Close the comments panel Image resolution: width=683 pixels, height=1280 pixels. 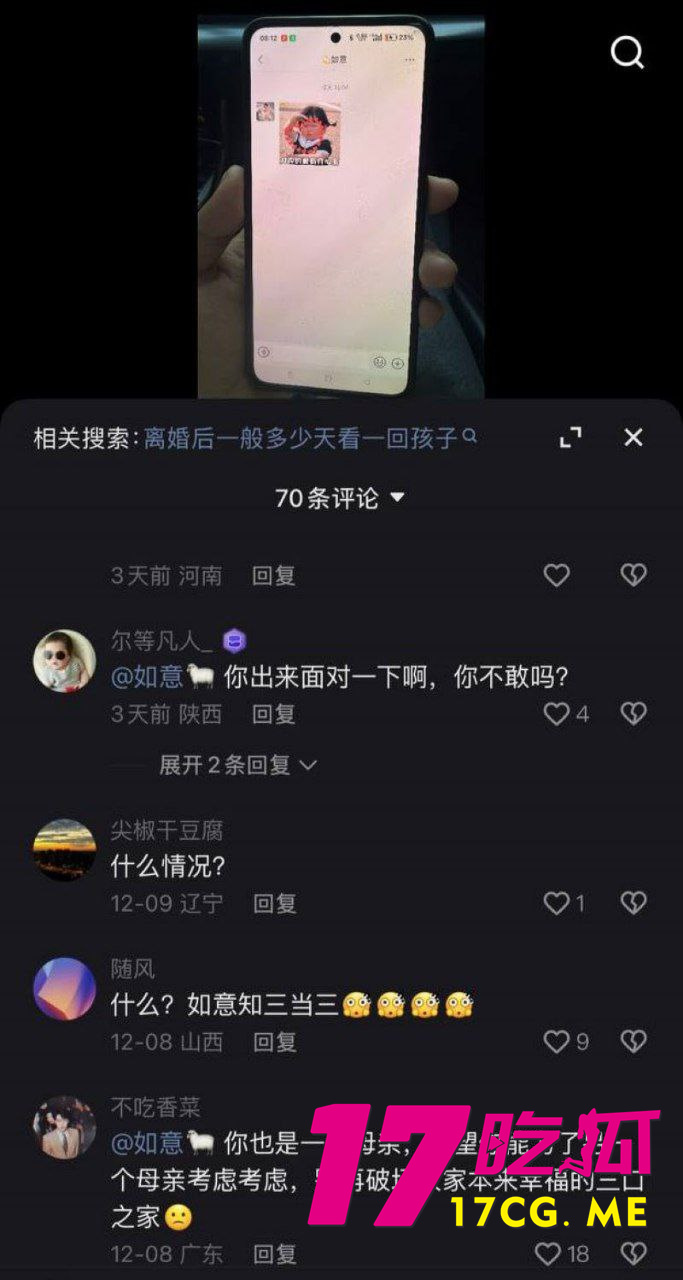633,437
